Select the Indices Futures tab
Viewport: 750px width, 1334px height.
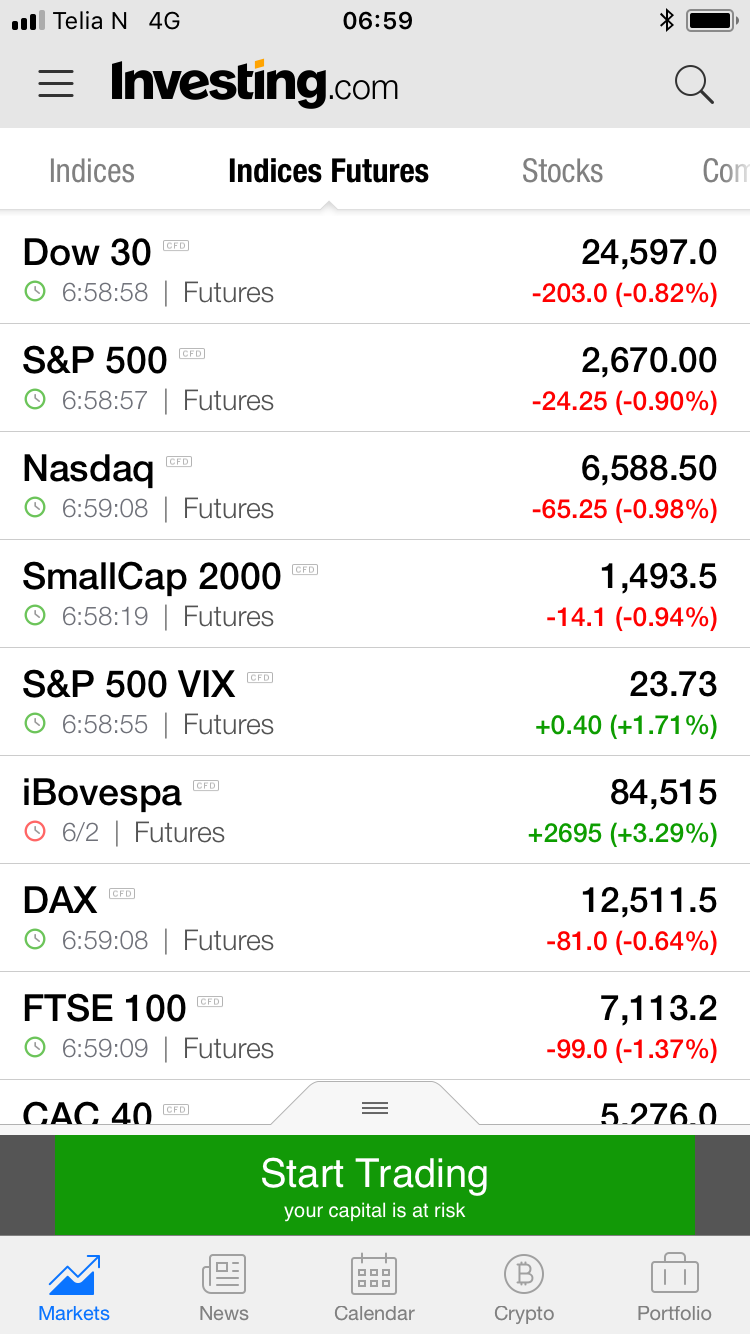click(x=328, y=171)
